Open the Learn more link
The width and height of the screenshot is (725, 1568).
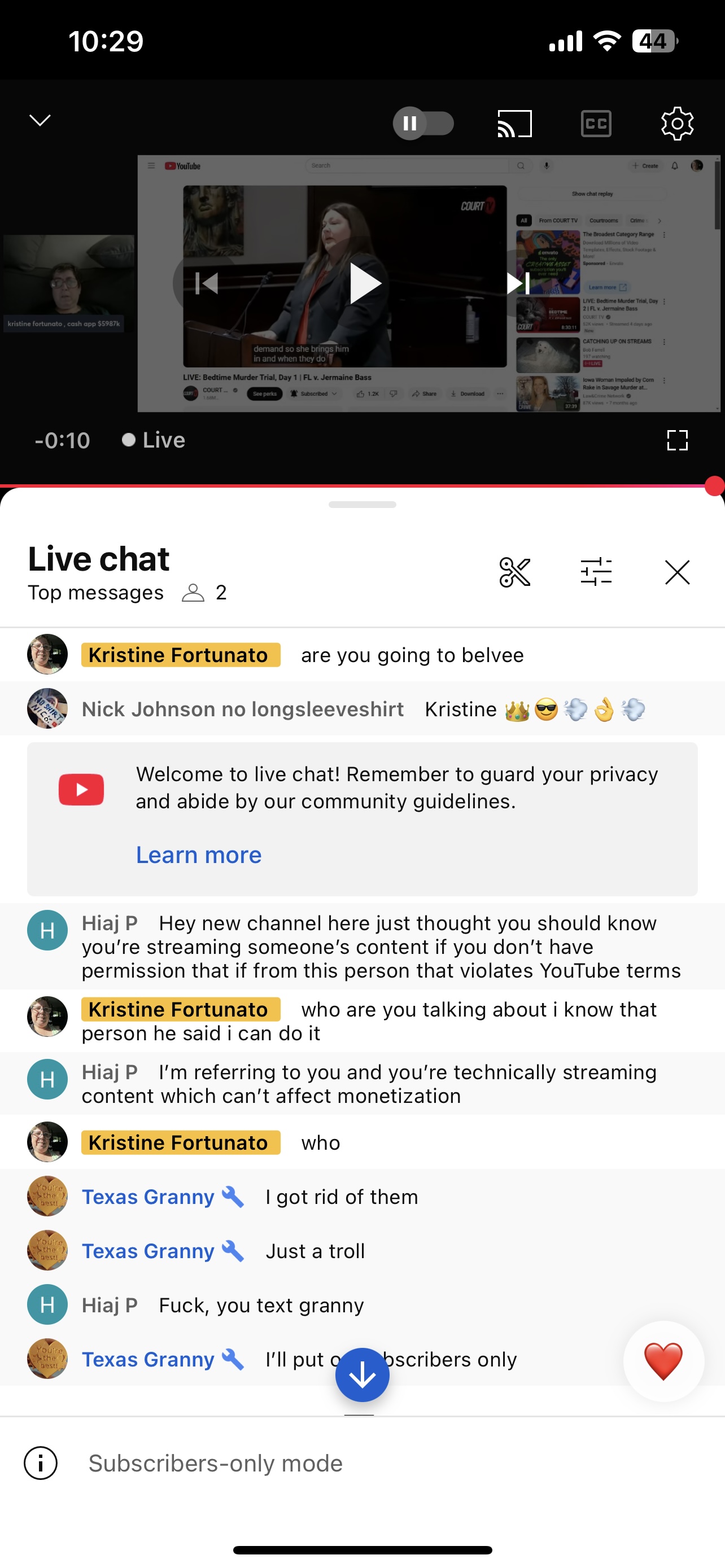click(x=198, y=855)
